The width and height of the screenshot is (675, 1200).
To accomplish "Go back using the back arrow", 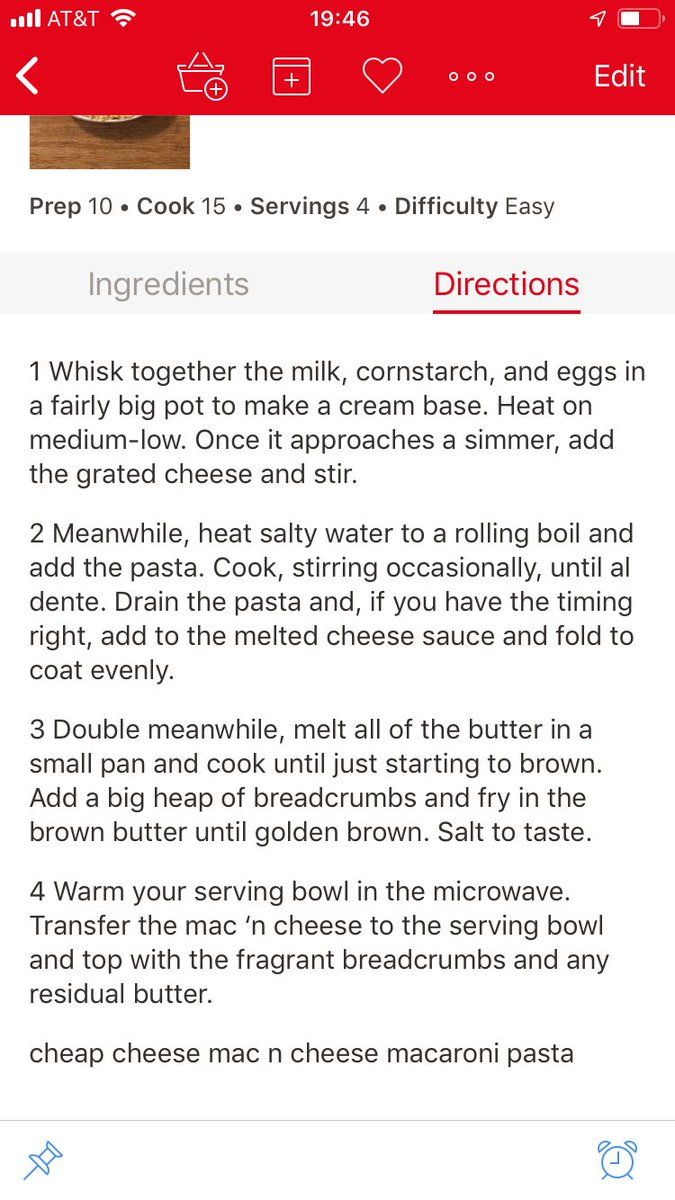I will [x=29, y=76].
